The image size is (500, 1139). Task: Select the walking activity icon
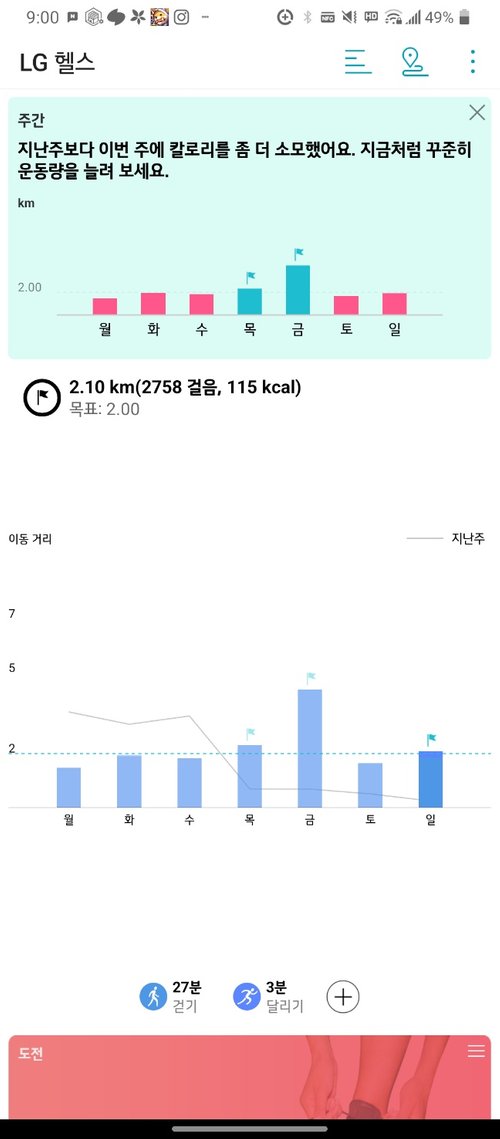(x=153, y=997)
